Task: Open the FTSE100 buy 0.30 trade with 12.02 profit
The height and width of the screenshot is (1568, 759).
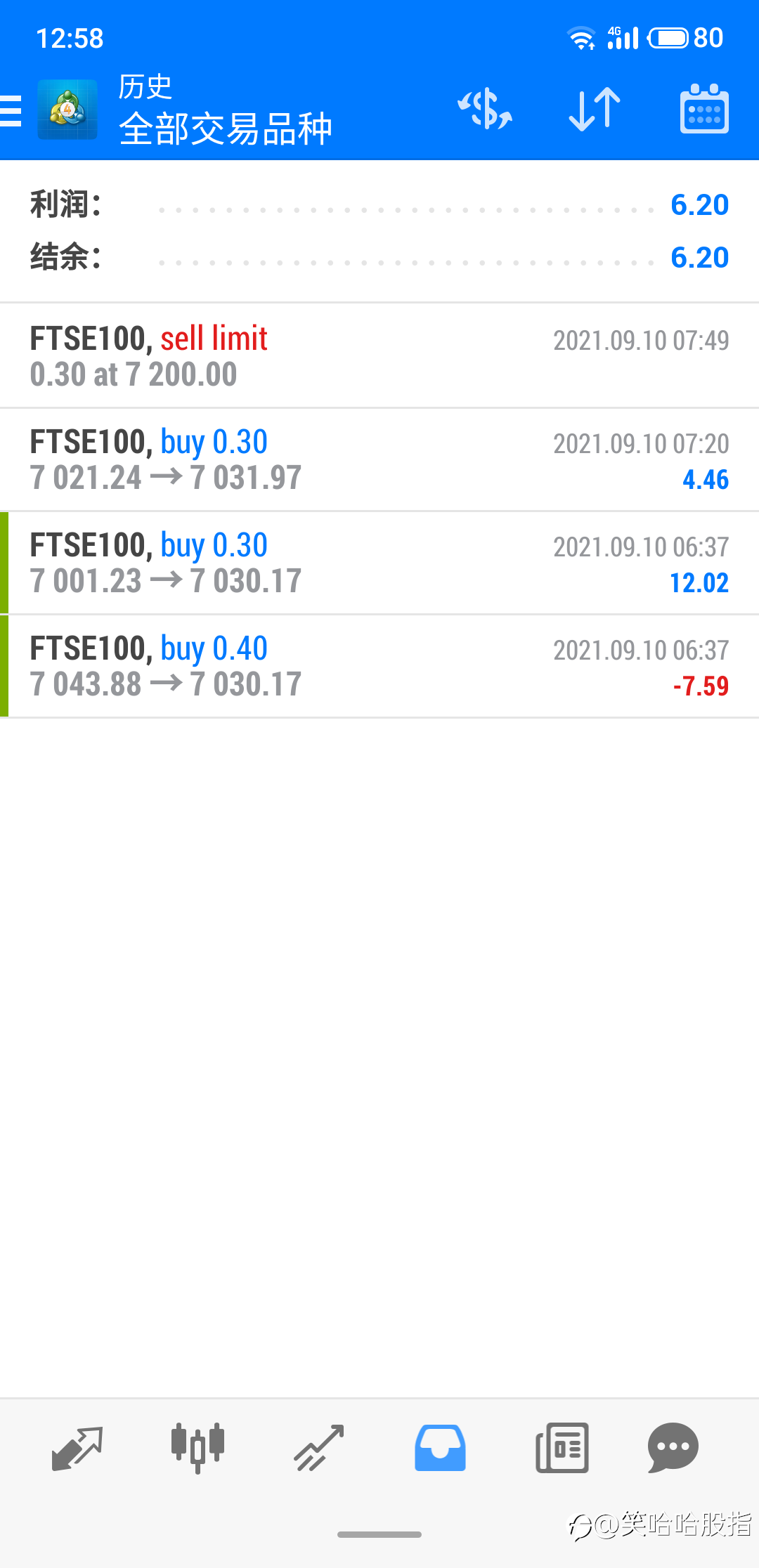Action: click(x=379, y=563)
